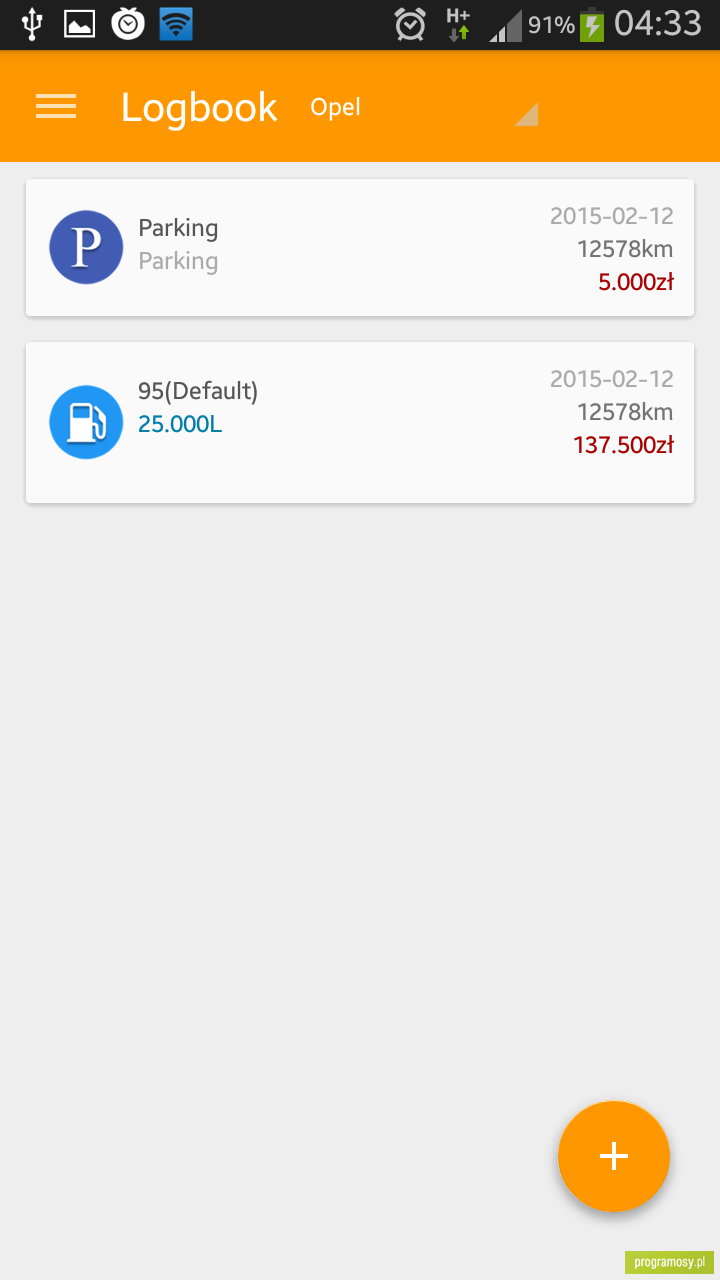Open the hamburger drawer menu
This screenshot has width=720, height=1280.
(56, 106)
